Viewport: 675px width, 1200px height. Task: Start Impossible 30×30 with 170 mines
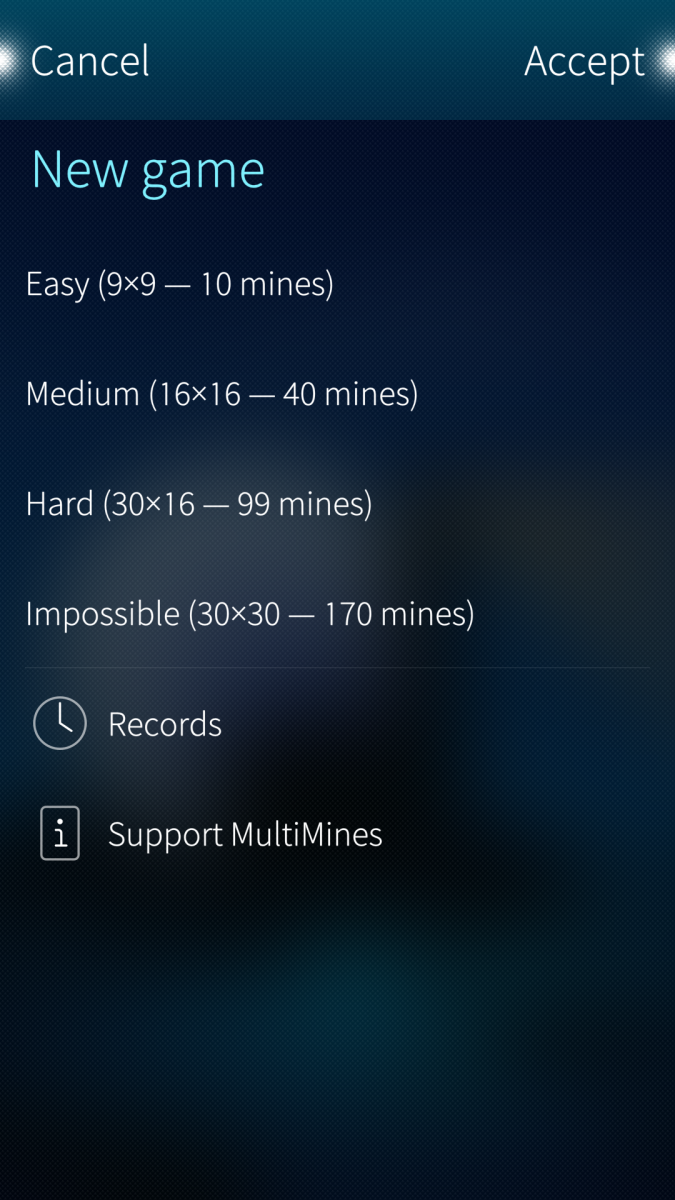click(x=250, y=613)
